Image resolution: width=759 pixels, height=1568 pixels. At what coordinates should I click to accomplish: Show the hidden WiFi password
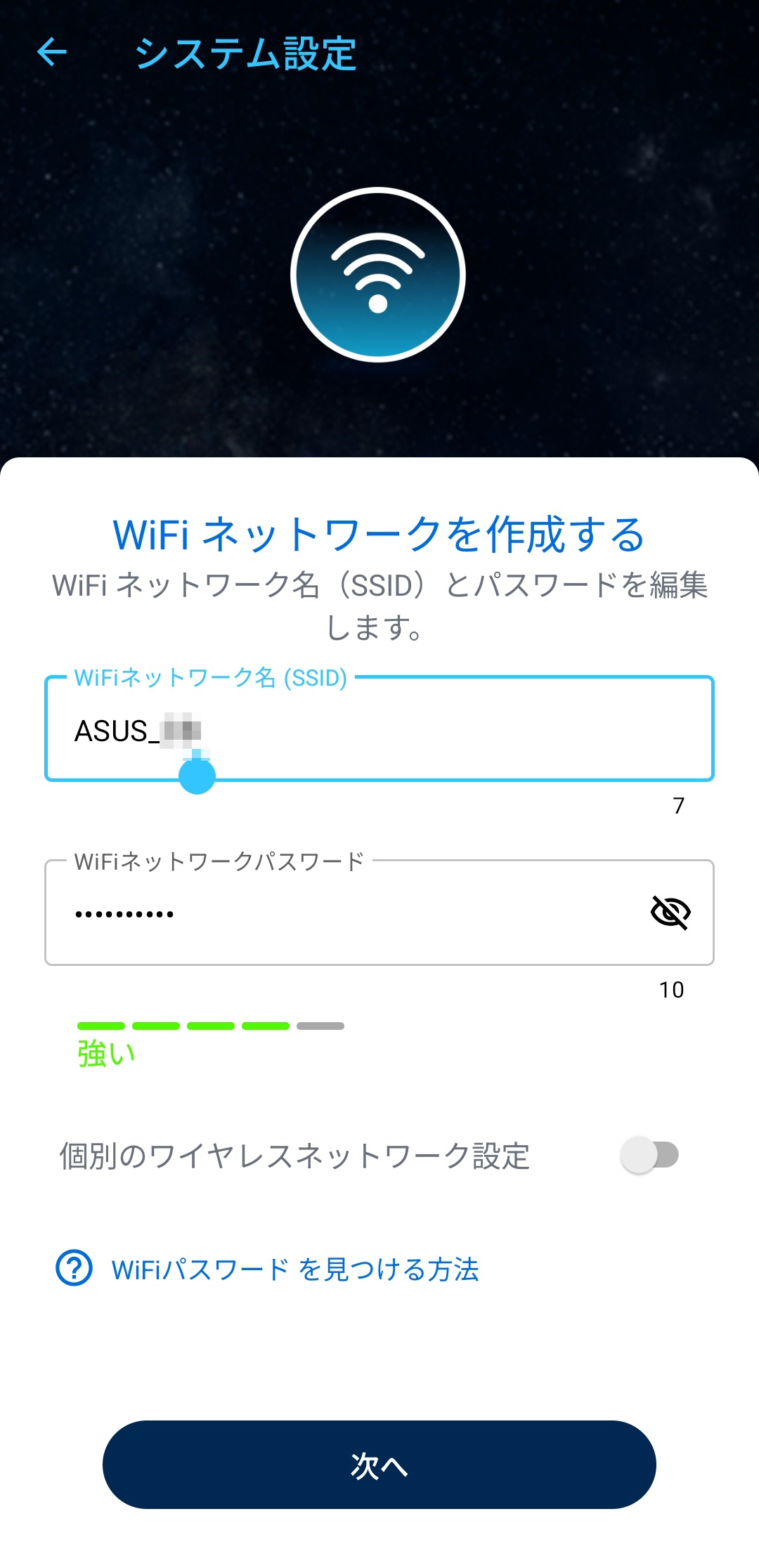(x=670, y=913)
